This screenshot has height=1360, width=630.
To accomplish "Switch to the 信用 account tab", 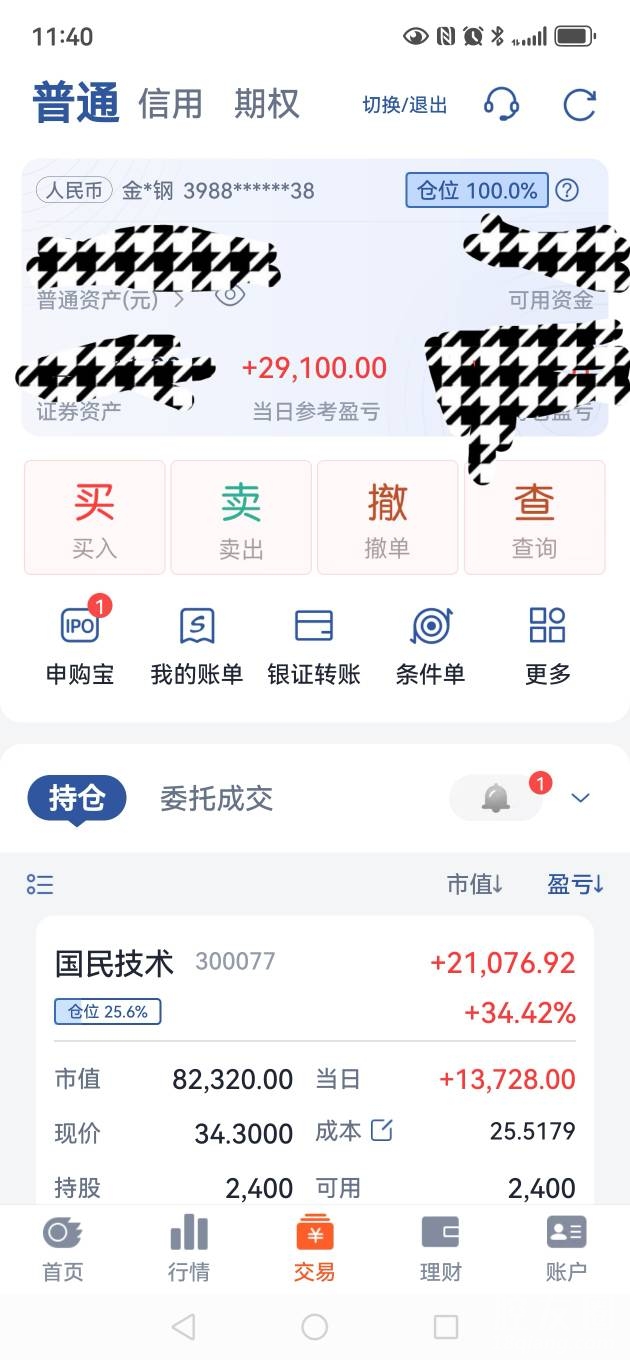I will click(170, 104).
